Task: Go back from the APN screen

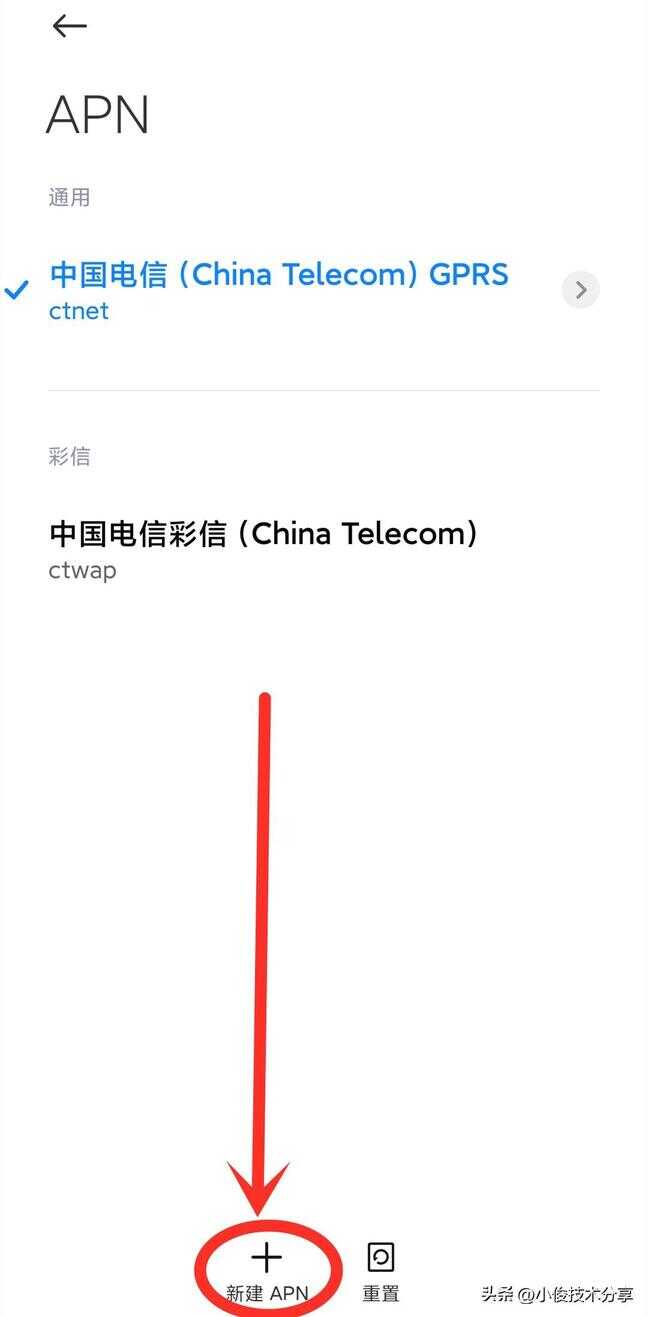Action: (x=69, y=27)
